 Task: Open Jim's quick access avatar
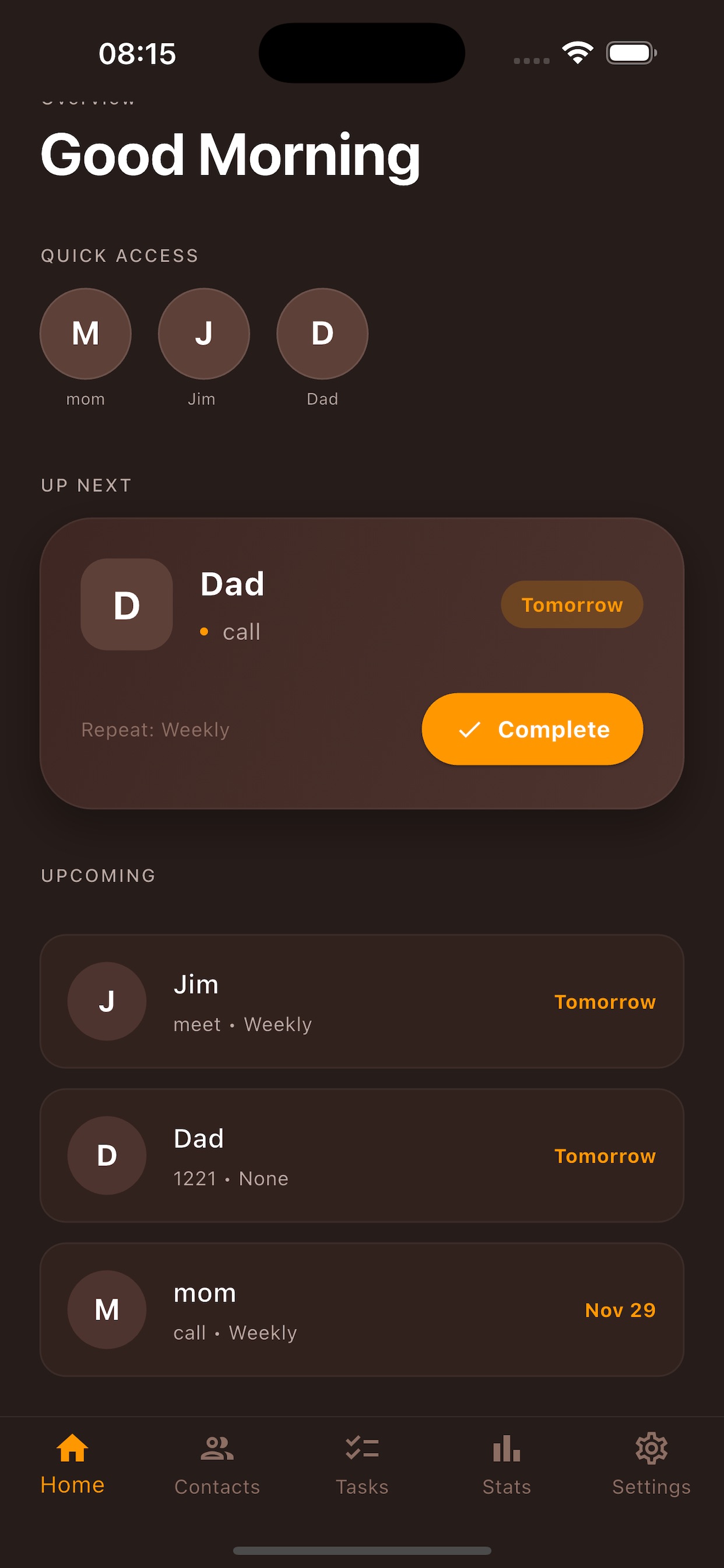204,334
